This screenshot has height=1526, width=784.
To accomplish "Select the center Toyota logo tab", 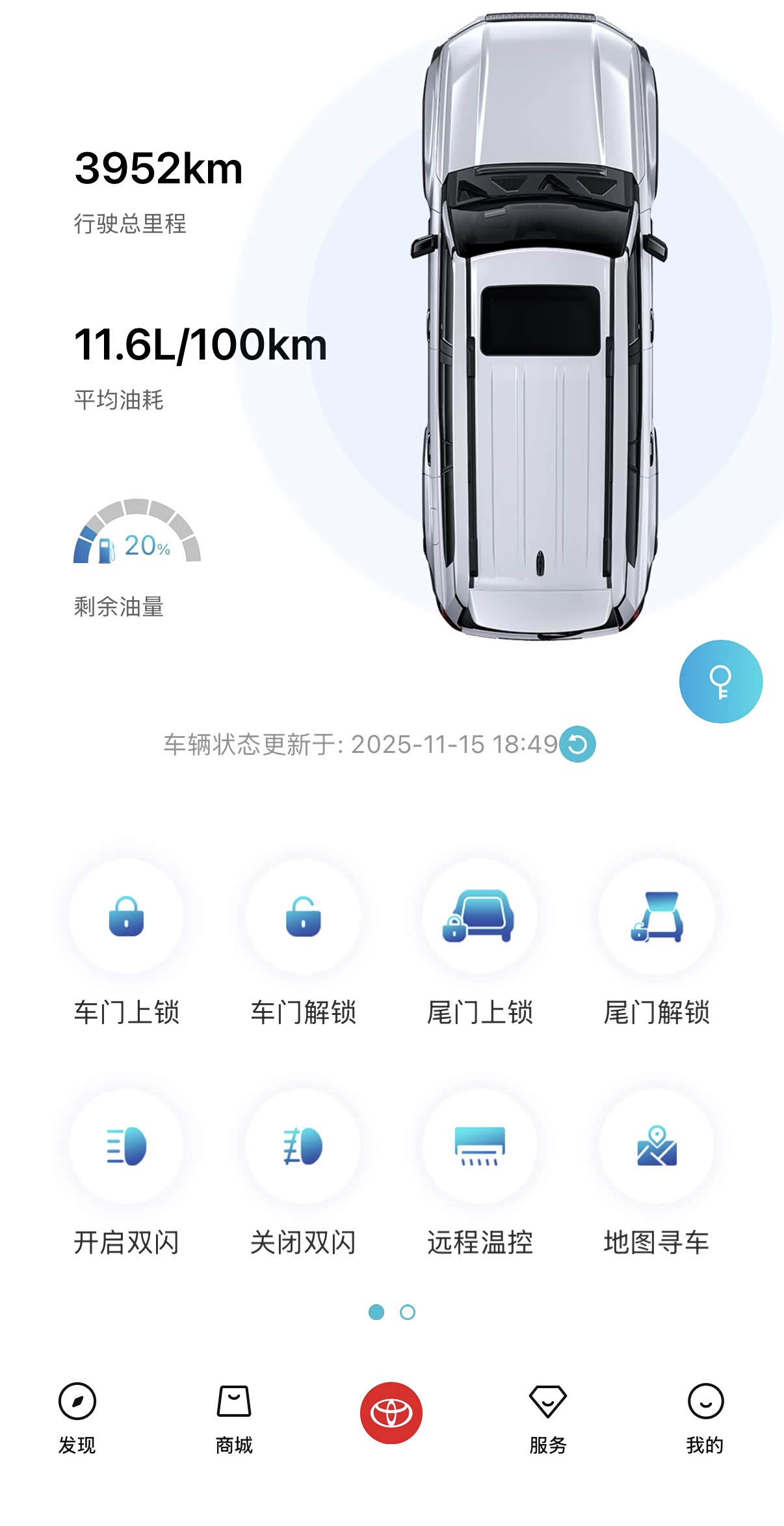I will point(391,1413).
